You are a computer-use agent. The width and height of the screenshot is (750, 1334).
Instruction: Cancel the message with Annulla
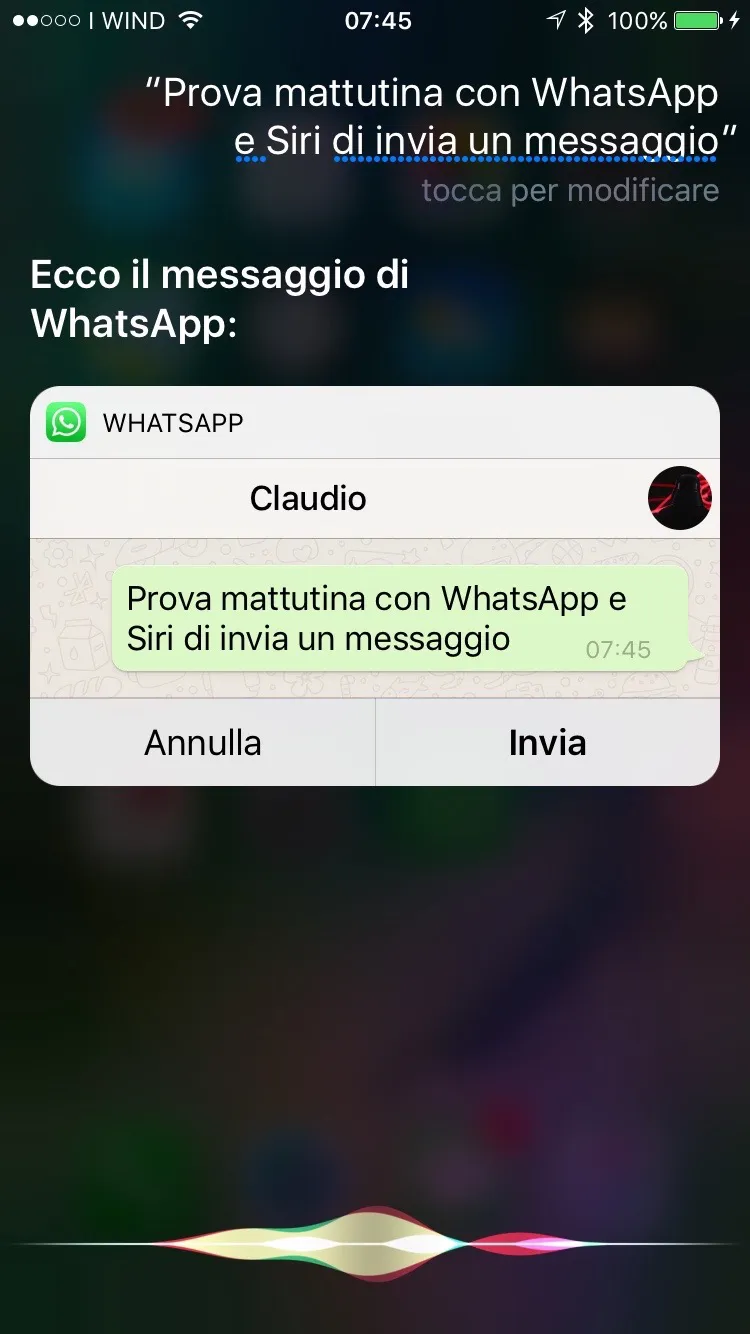click(203, 742)
